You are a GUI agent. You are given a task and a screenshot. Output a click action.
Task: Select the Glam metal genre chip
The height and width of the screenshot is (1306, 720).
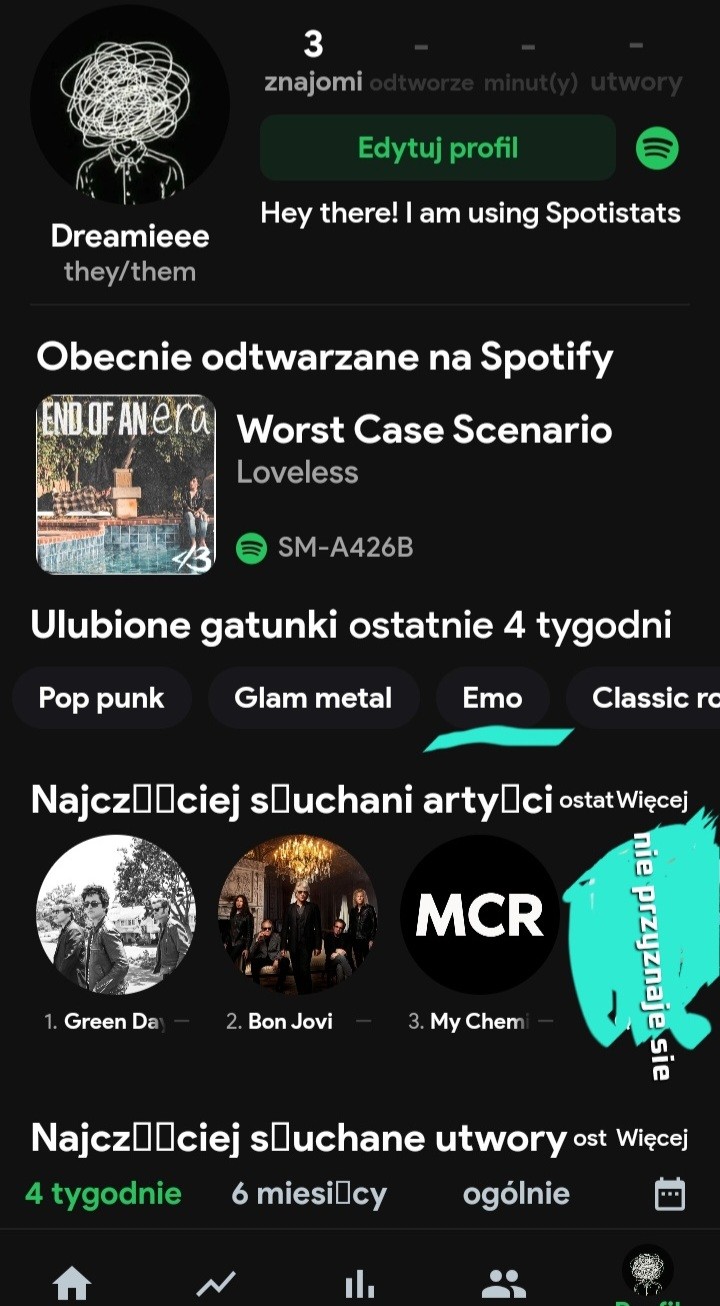(x=313, y=698)
